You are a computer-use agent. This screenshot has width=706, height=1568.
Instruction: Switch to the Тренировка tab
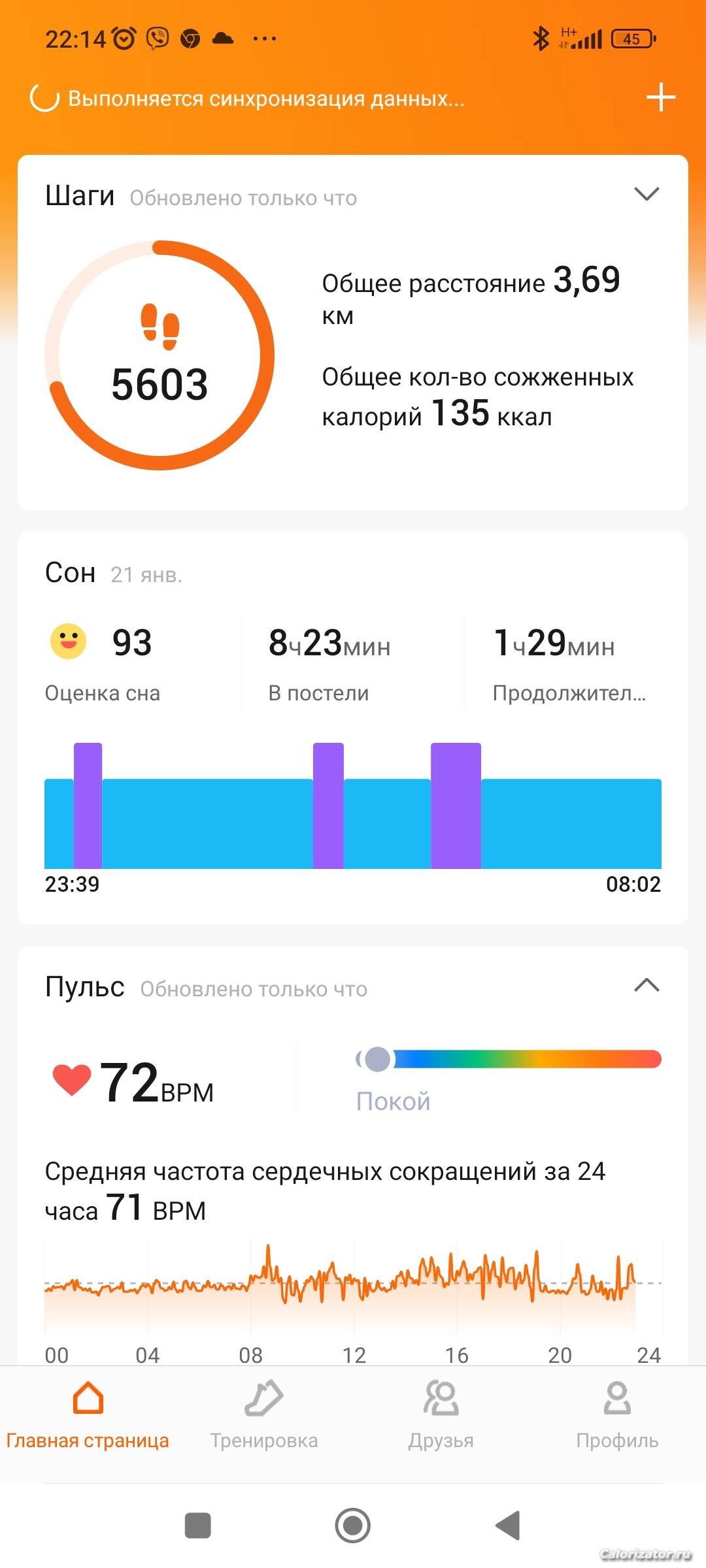264,1418
